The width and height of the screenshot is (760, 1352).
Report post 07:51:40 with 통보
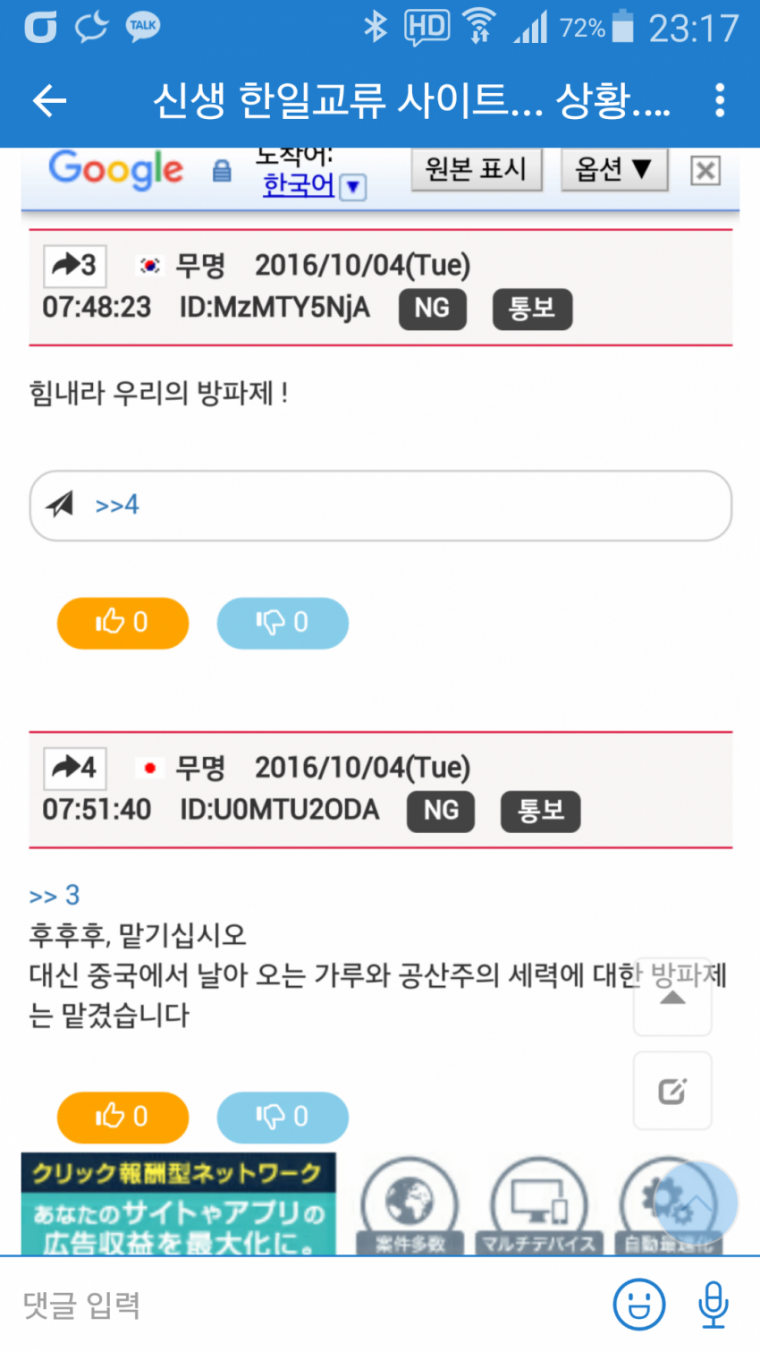point(540,810)
